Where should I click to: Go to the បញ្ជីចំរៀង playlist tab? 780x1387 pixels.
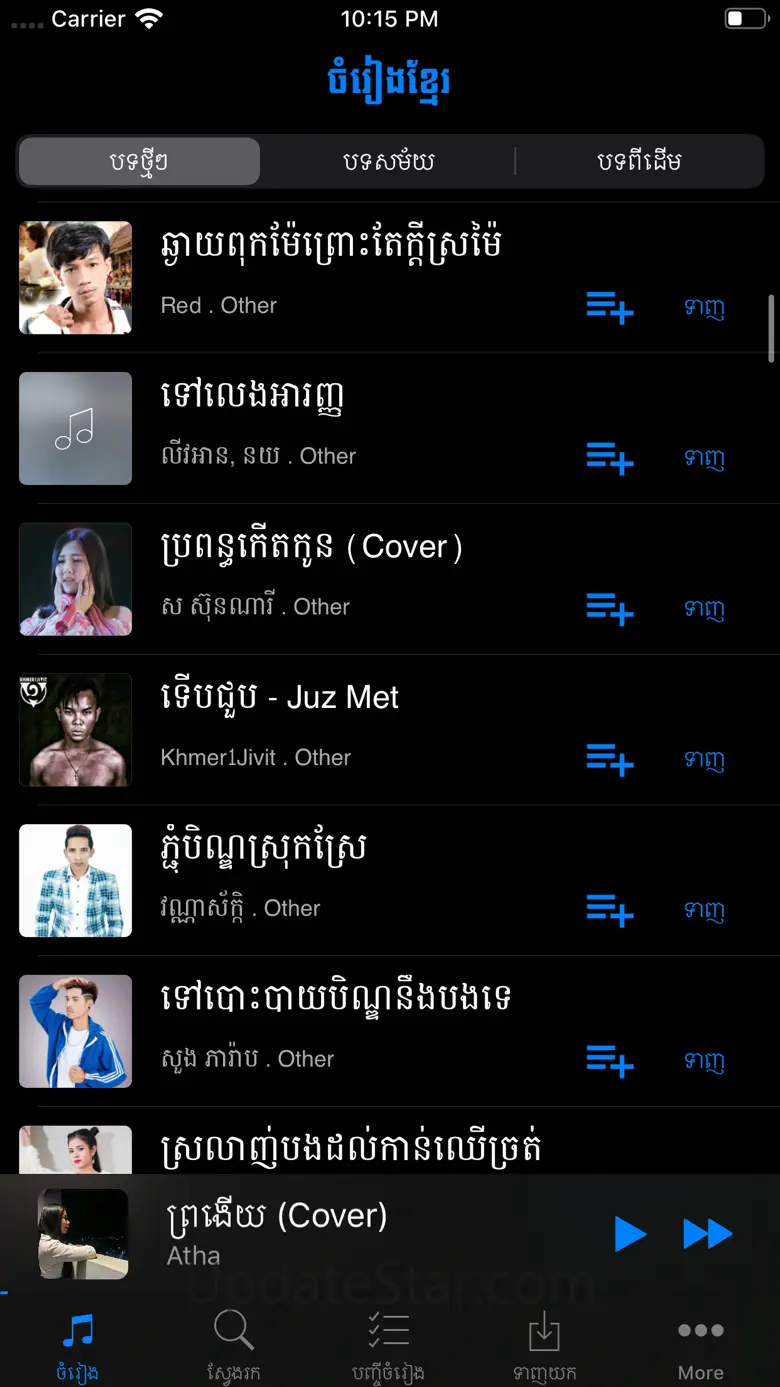(389, 1345)
